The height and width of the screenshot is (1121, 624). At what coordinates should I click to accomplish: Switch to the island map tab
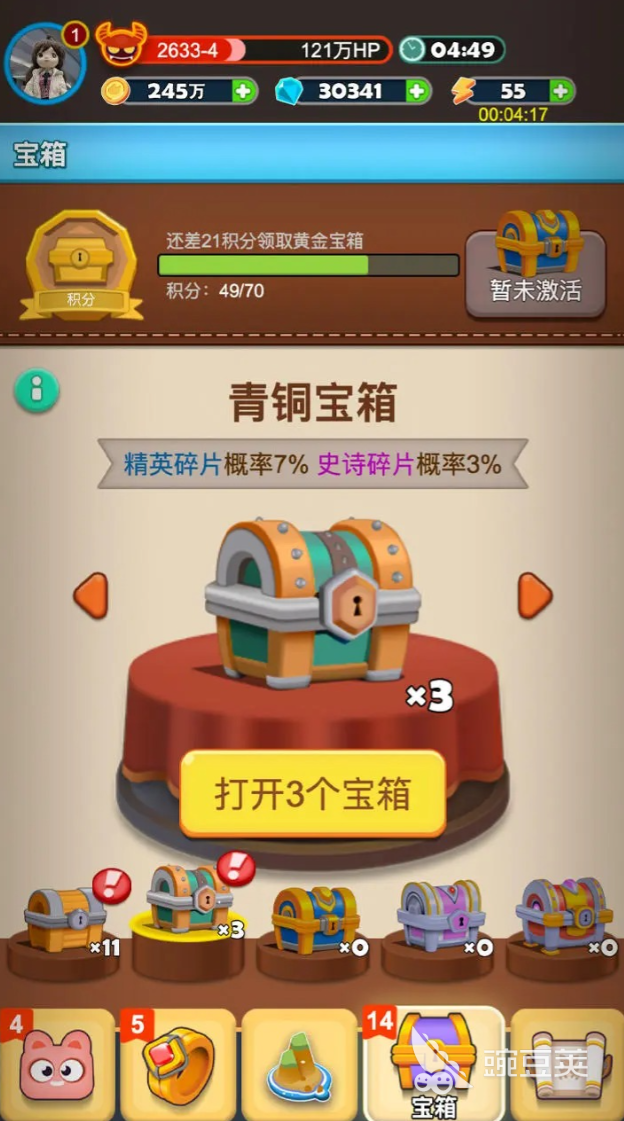(300, 1066)
